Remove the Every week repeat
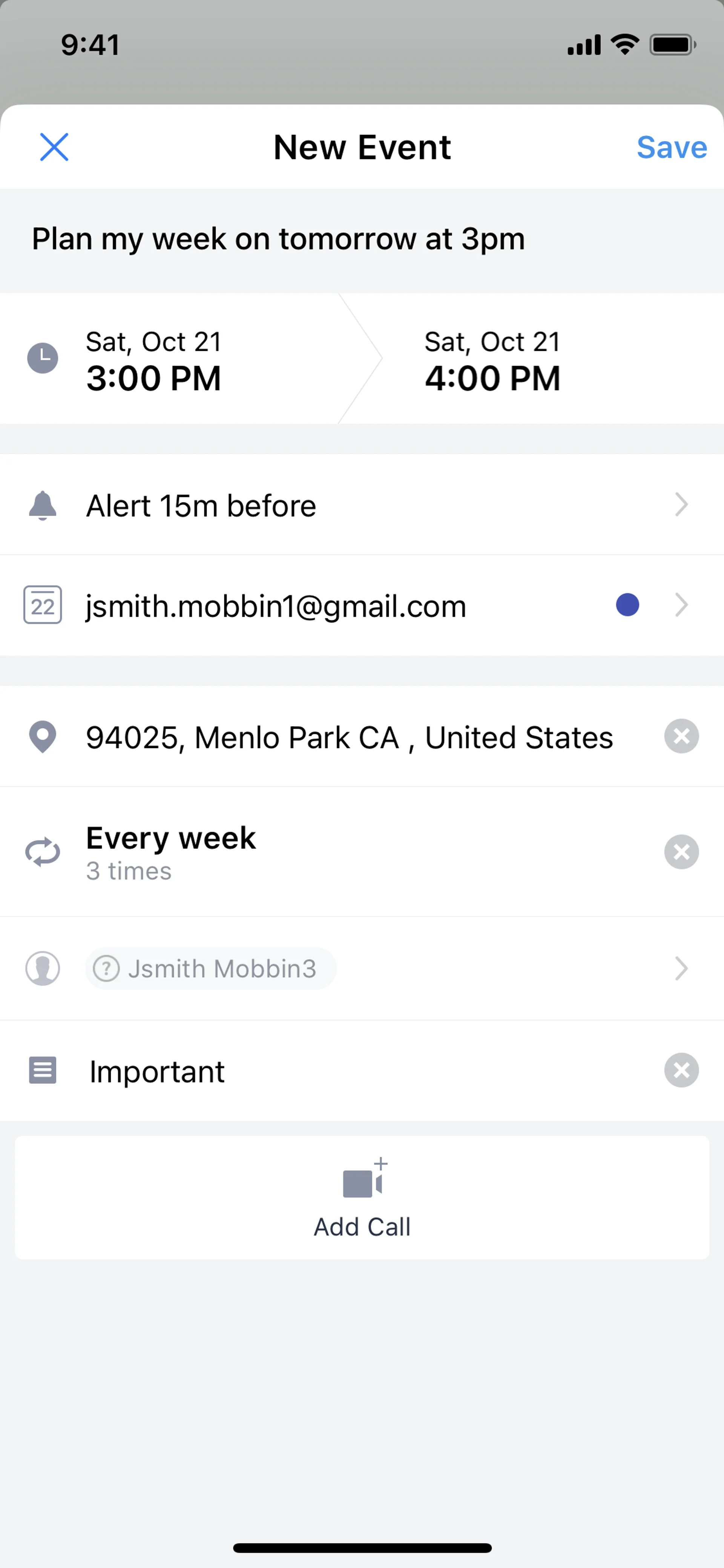Viewport: 724px width, 1568px height. click(681, 852)
